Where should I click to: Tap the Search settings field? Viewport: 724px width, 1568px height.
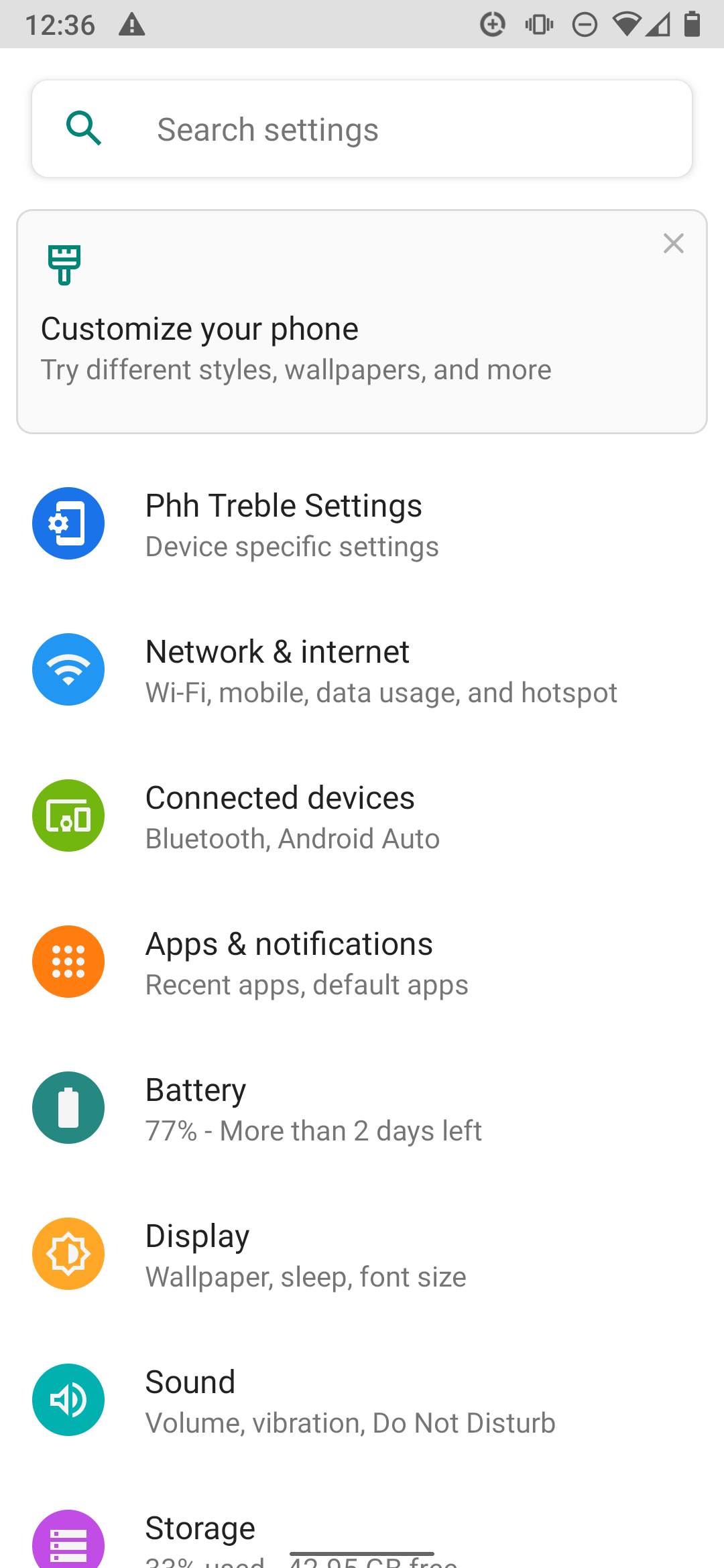pos(362,129)
